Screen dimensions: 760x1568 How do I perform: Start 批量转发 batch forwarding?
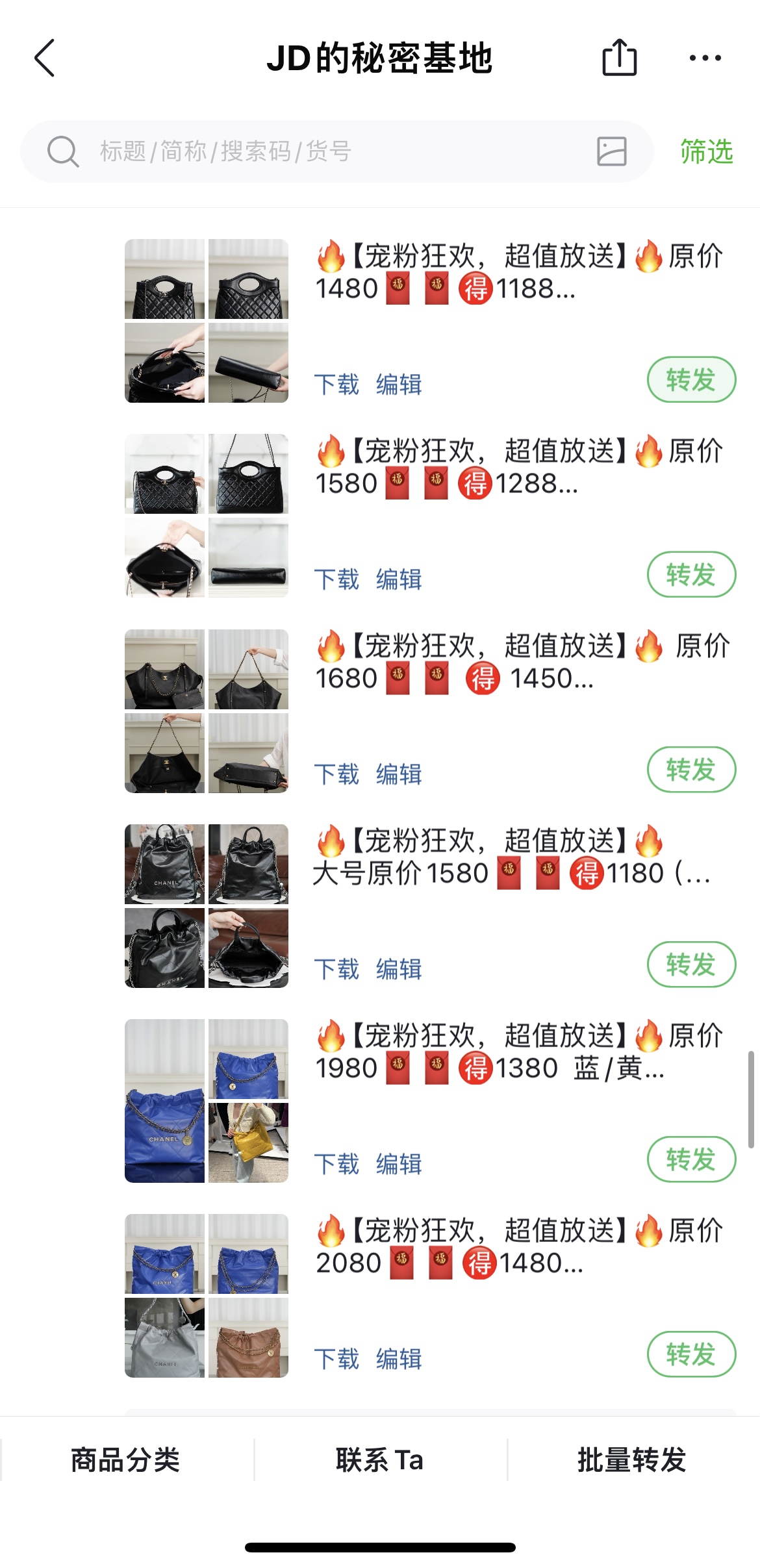coord(632,1460)
